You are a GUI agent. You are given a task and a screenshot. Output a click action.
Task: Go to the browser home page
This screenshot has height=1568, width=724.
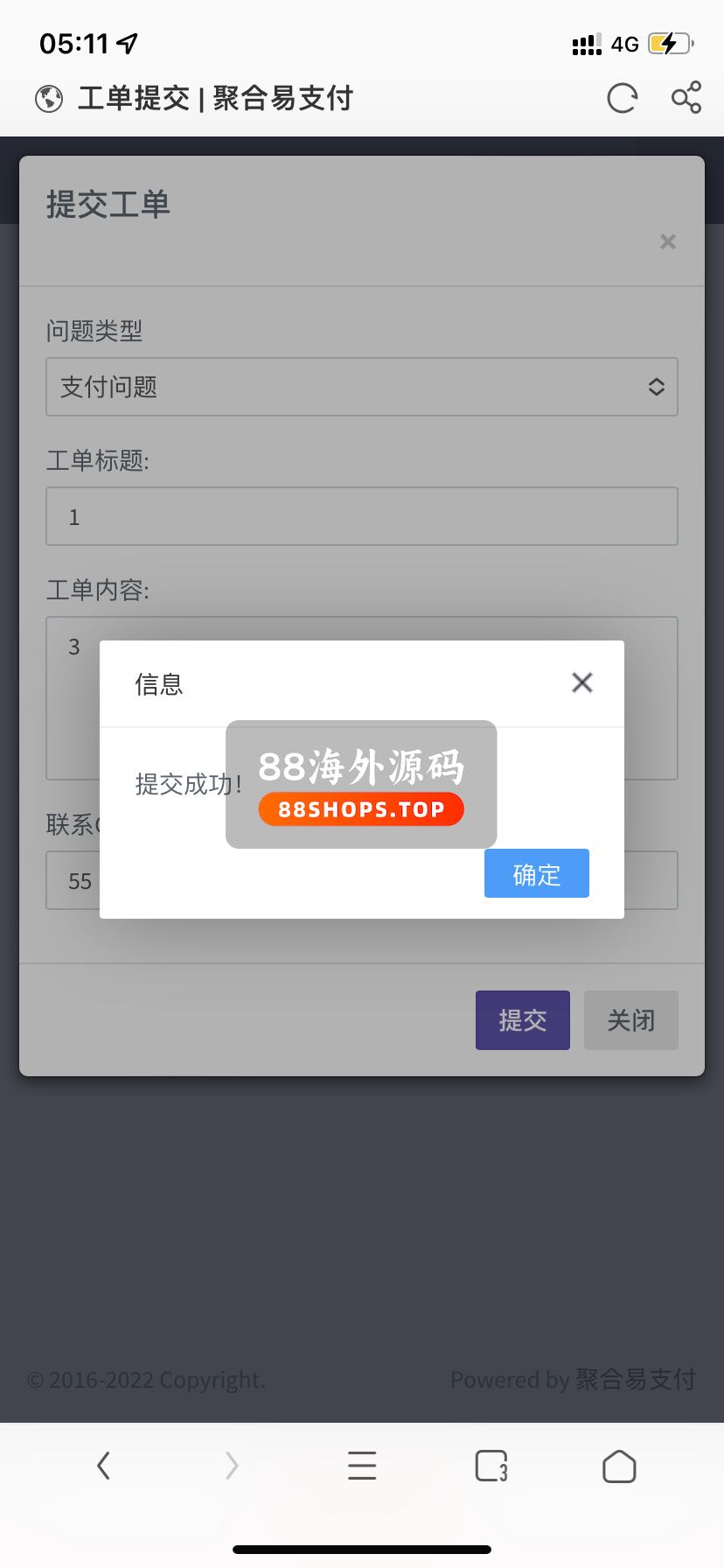pyautogui.click(x=619, y=1465)
